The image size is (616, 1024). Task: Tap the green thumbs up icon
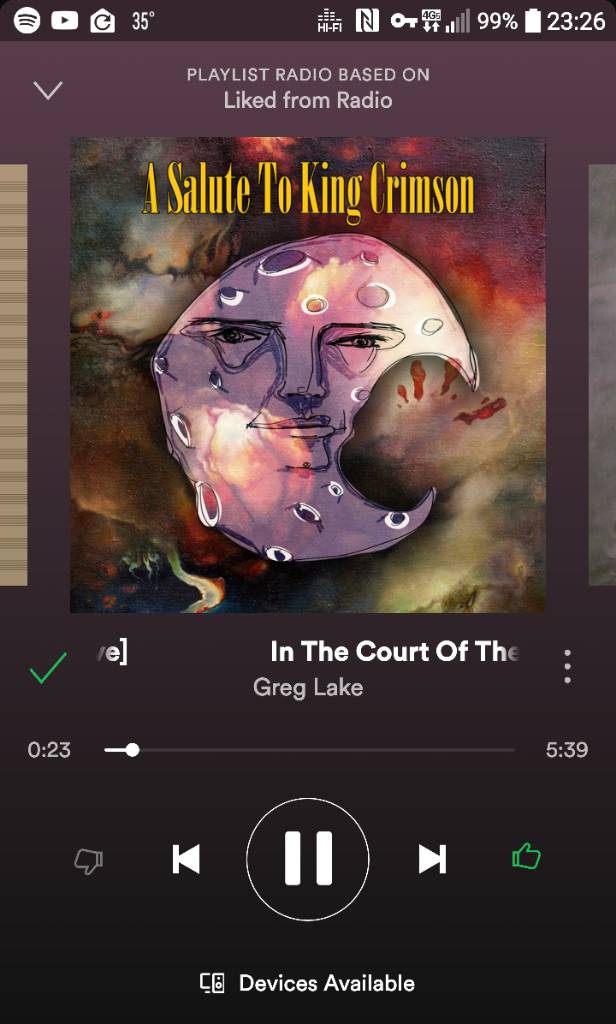(526, 857)
